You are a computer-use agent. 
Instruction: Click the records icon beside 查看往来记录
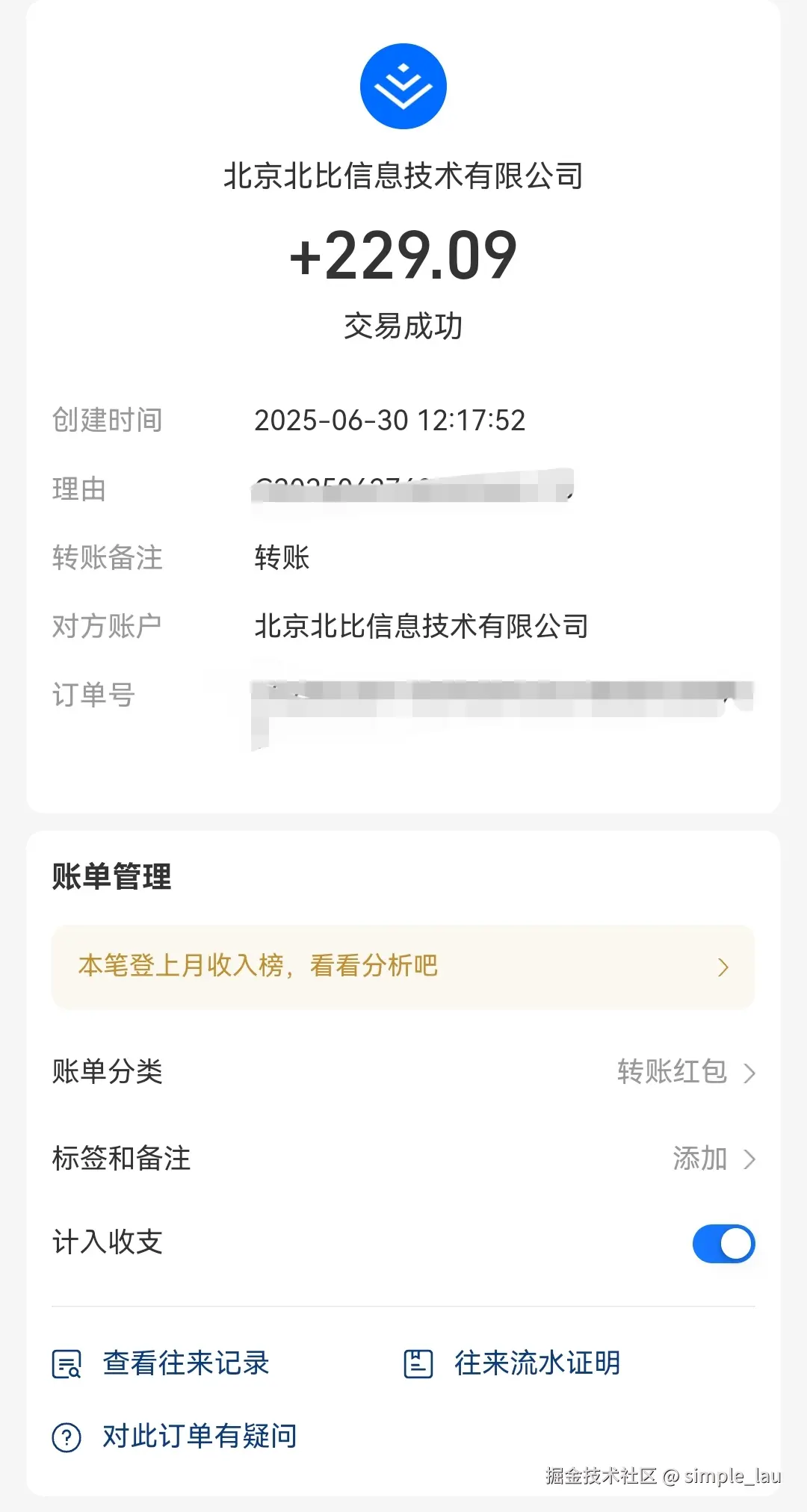pyautogui.click(x=66, y=1363)
